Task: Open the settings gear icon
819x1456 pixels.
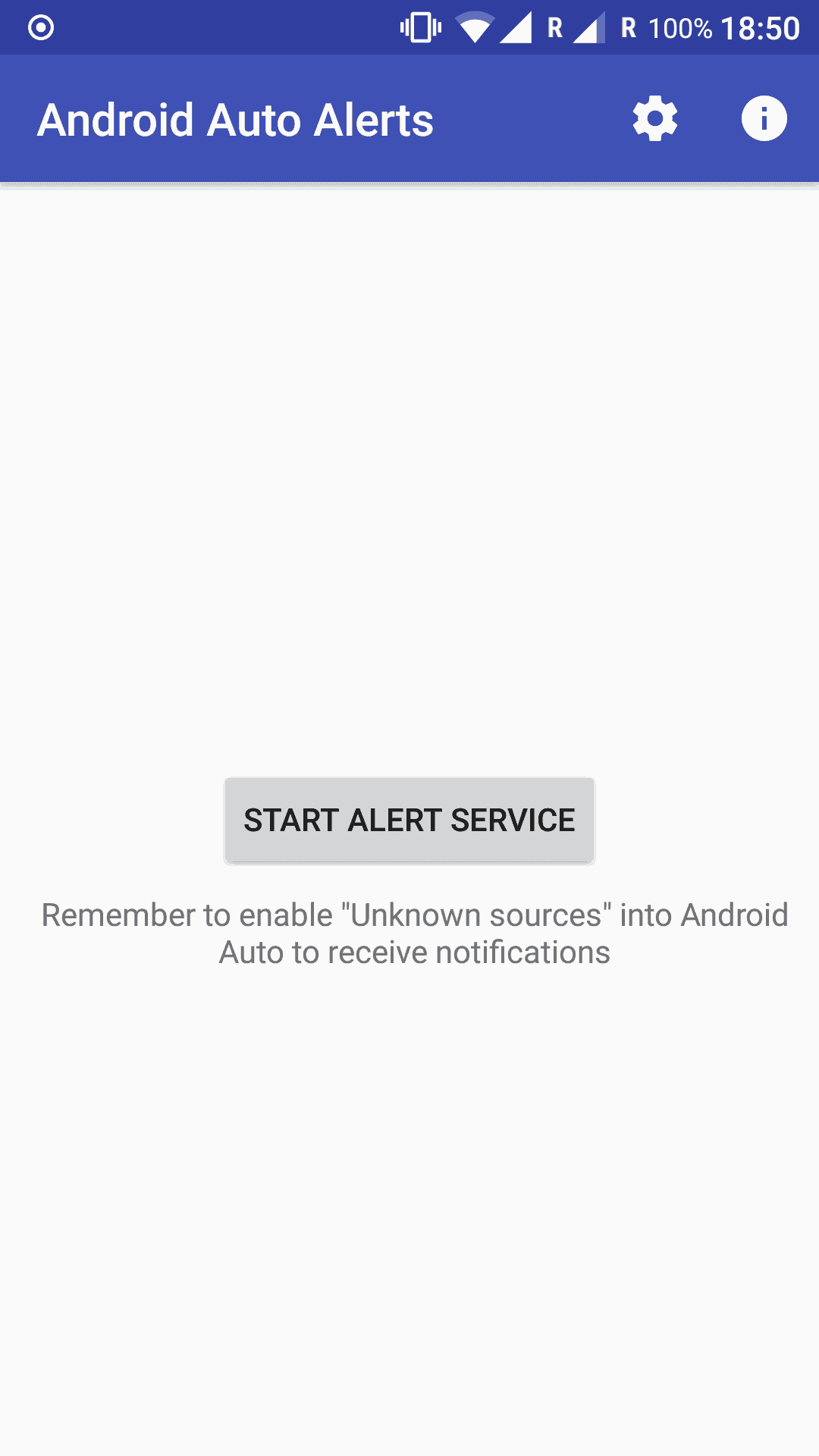Action: tap(655, 118)
